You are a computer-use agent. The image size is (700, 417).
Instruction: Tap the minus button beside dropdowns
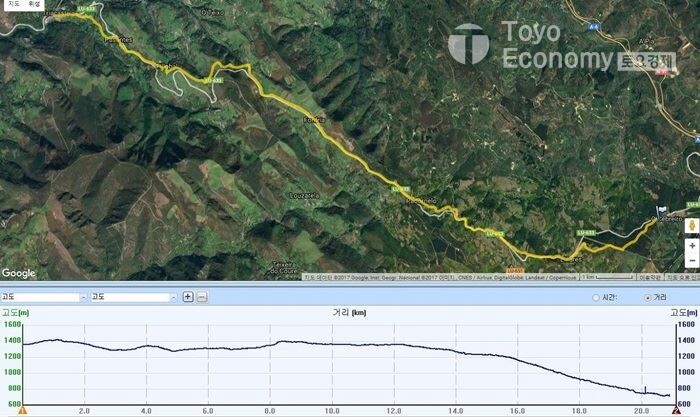pos(202,297)
